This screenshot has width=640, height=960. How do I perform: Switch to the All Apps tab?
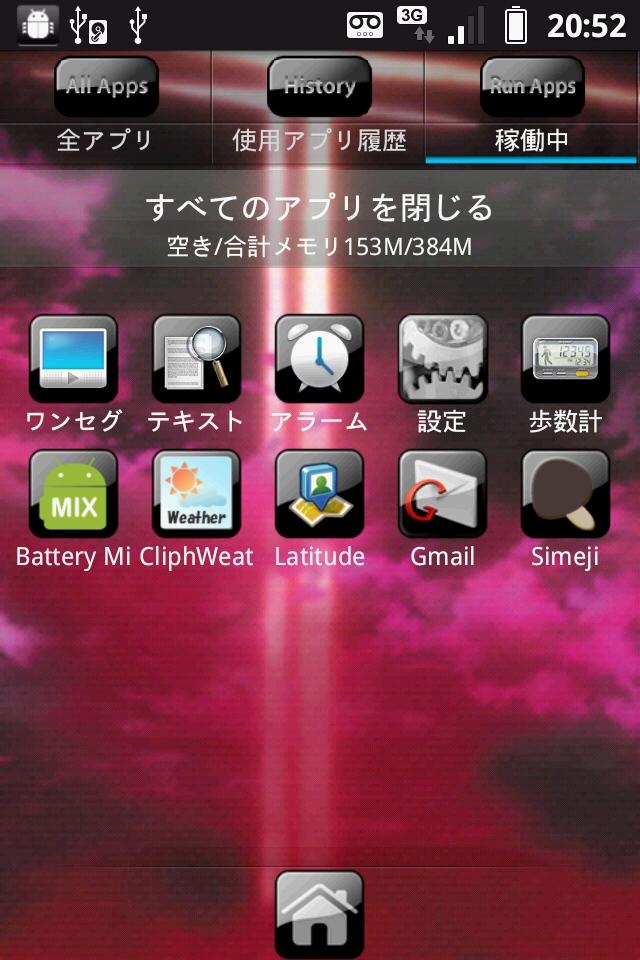coord(106,105)
